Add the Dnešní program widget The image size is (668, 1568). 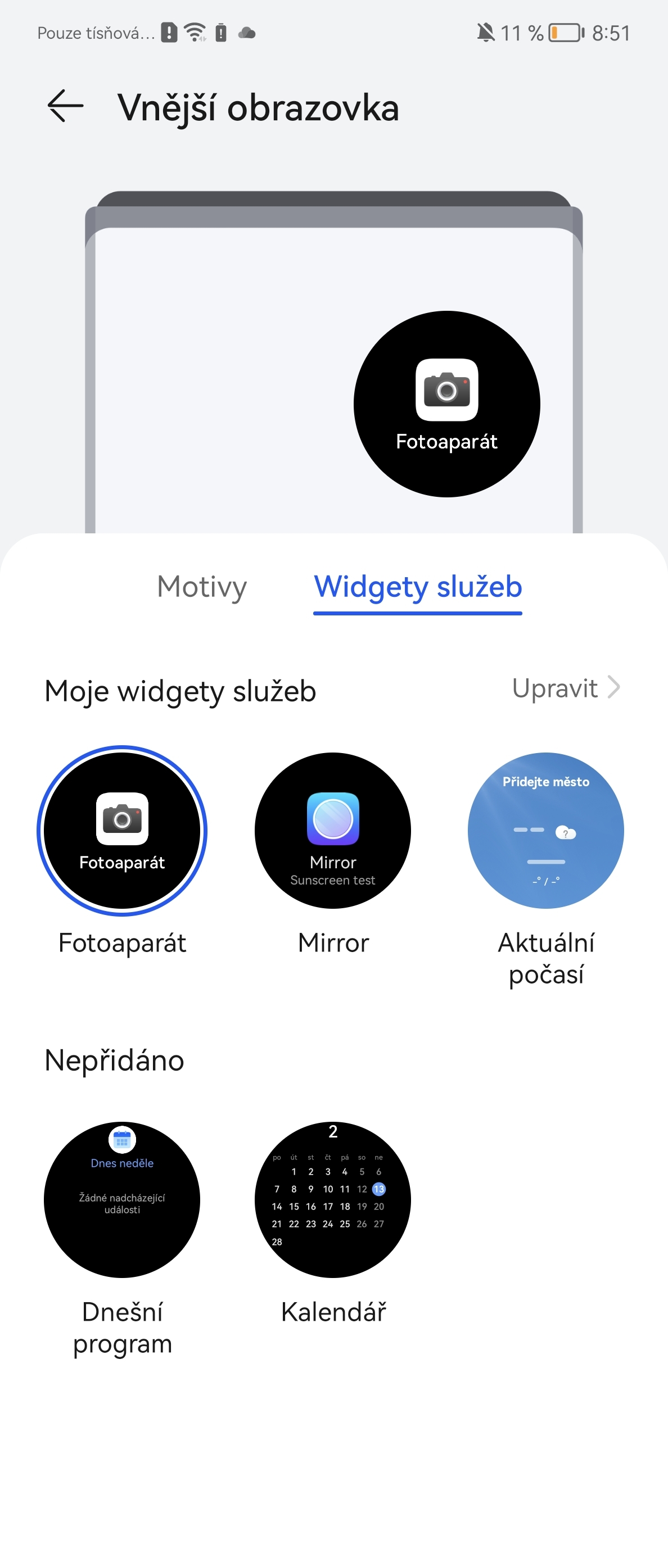(123, 1200)
